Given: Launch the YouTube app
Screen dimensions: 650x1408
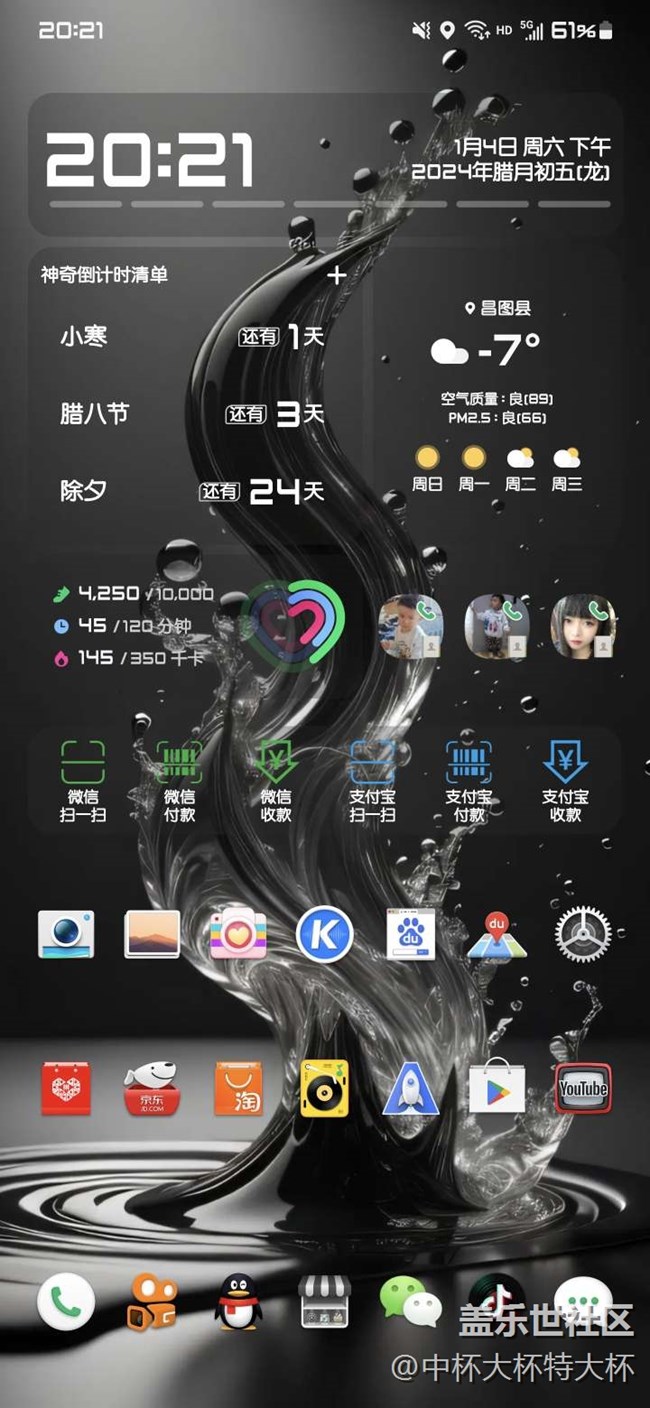Looking at the screenshot, I should [583, 1088].
